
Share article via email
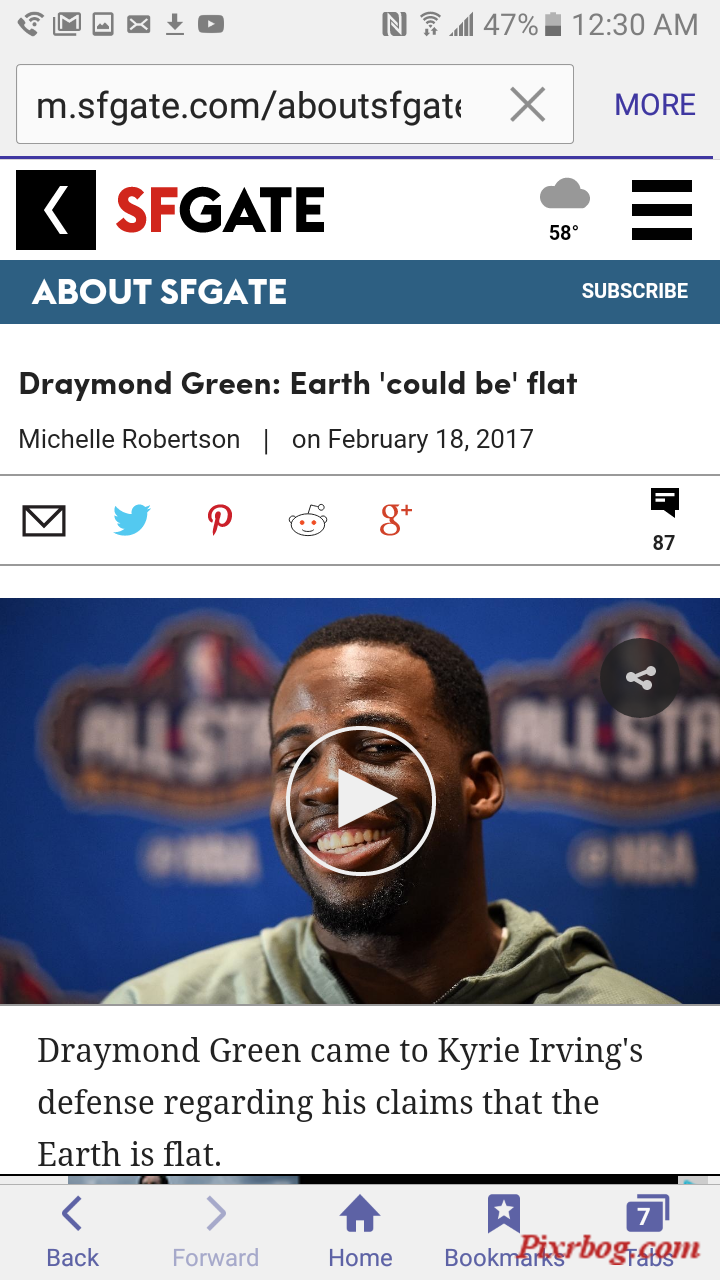point(44,520)
